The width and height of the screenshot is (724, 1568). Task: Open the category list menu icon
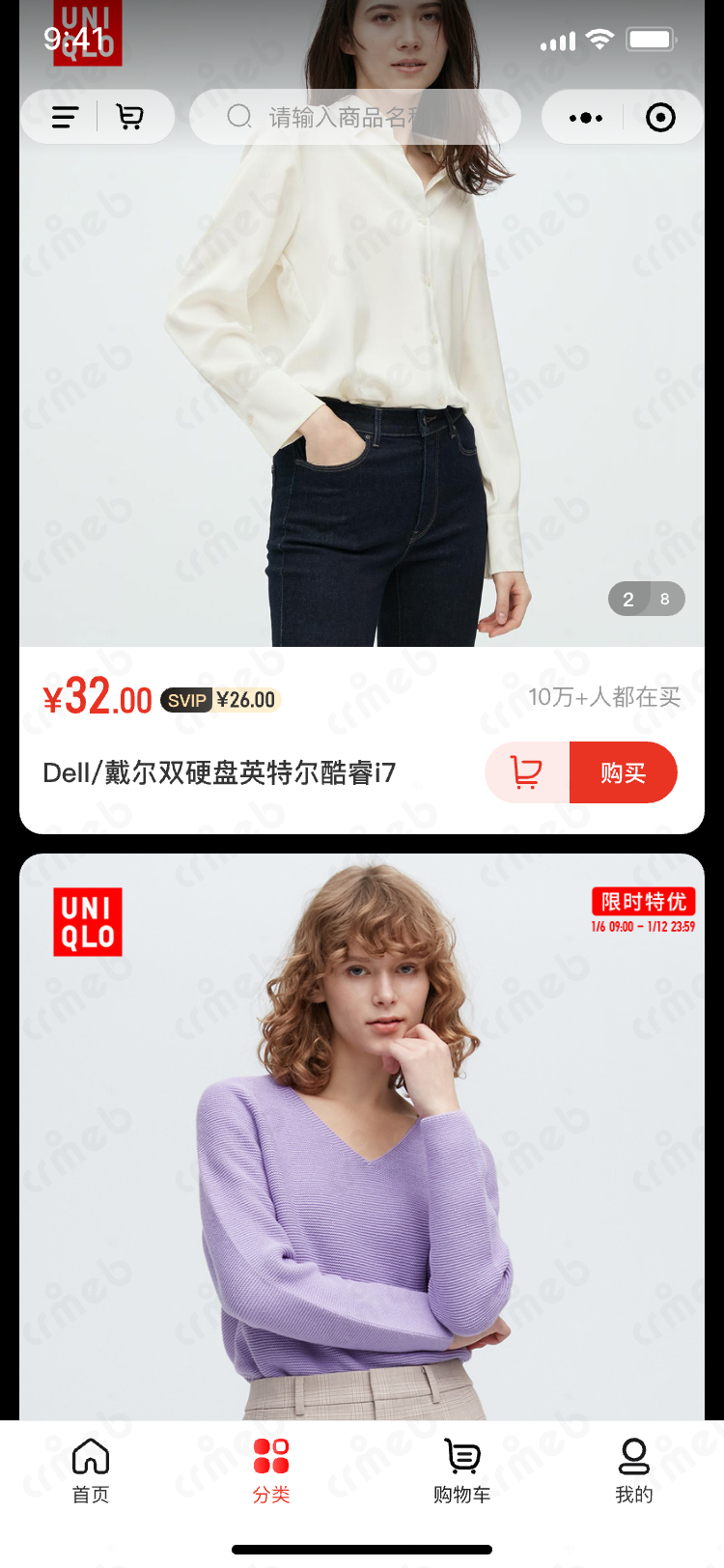65,118
